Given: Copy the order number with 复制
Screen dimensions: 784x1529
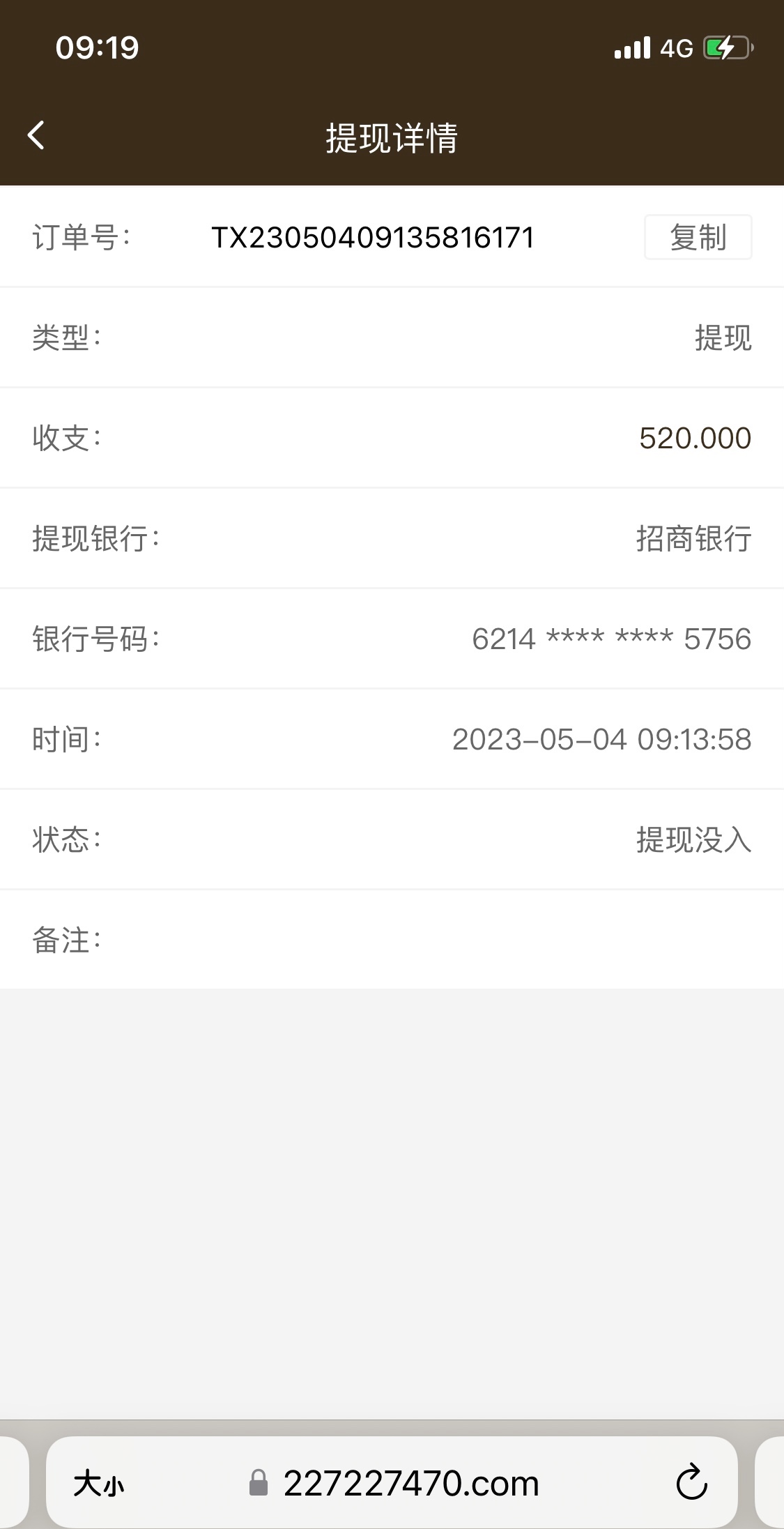Looking at the screenshot, I should point(698,238).
